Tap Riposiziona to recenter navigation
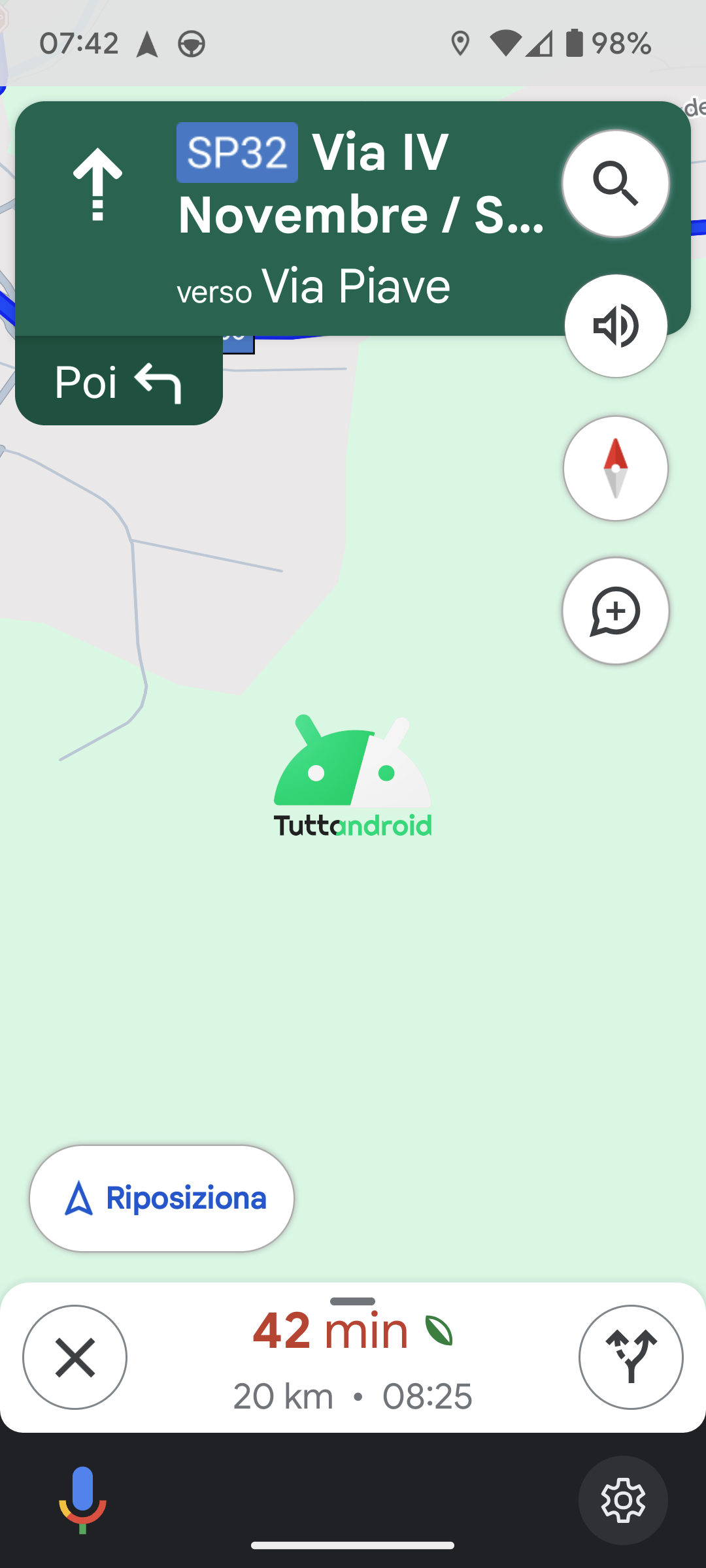The width and height of the screenshot is (706, 1568). (161, 1198)
